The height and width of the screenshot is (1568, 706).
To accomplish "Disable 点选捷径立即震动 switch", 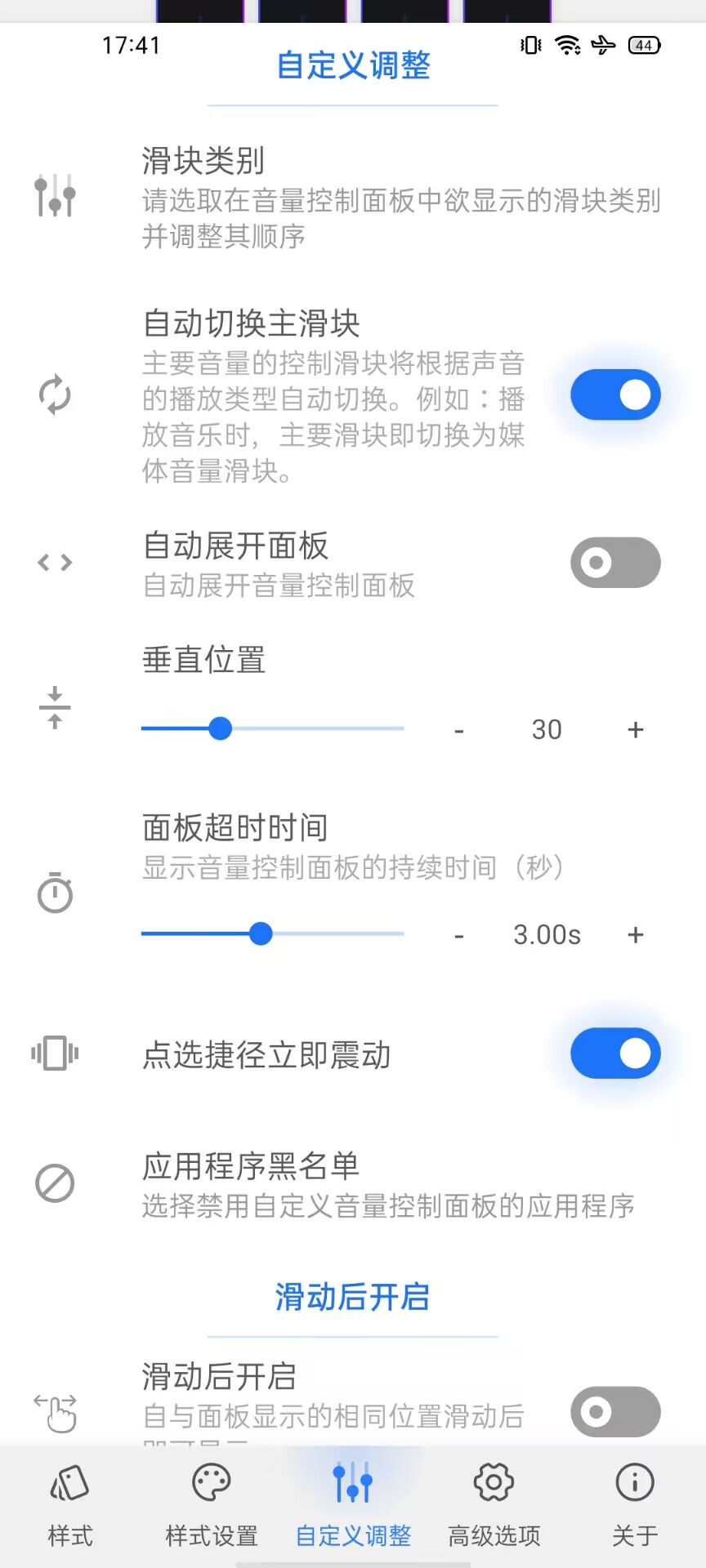I will coord(615,1053).
